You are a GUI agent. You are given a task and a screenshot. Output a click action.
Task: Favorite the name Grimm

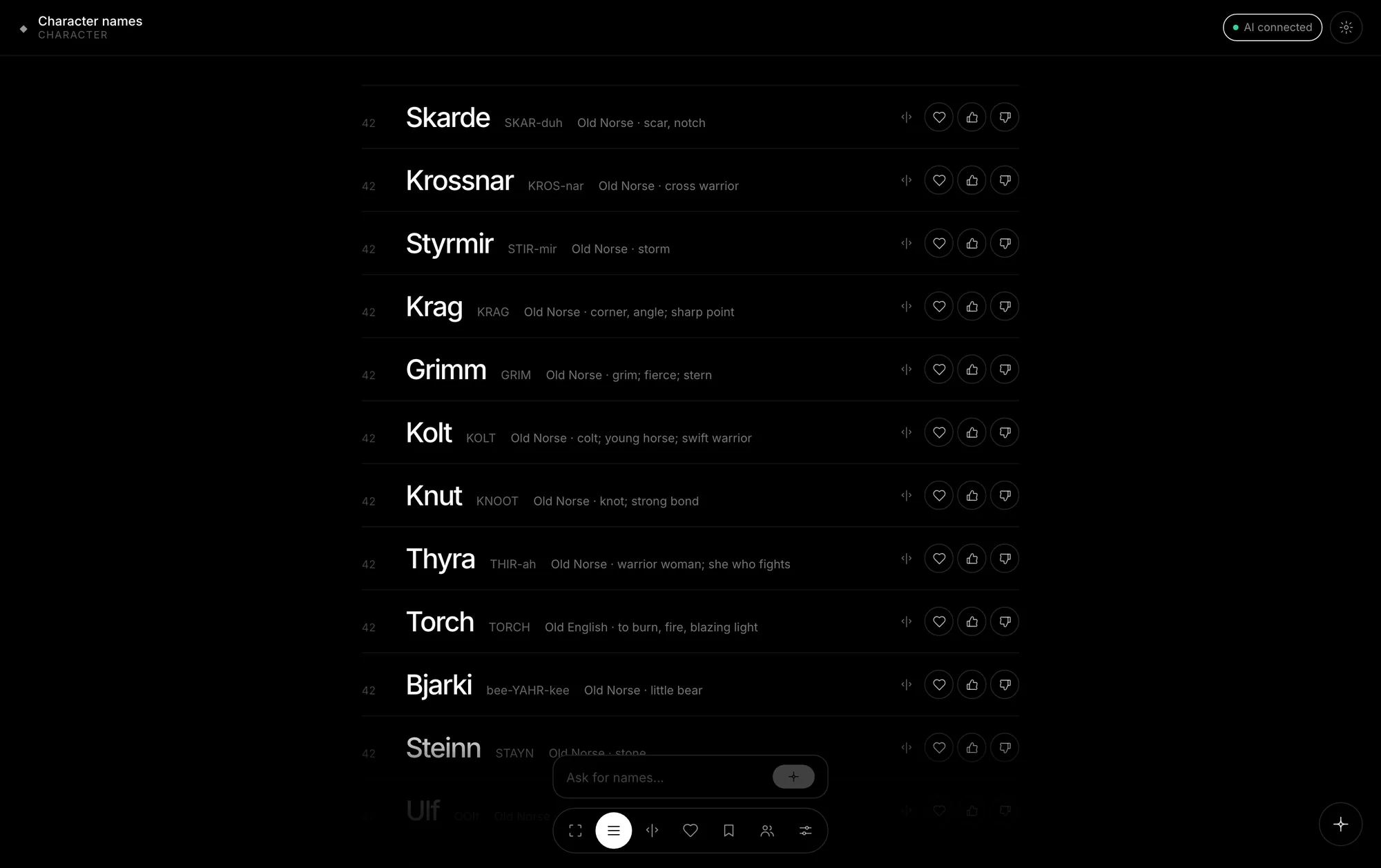pos(939,369)
